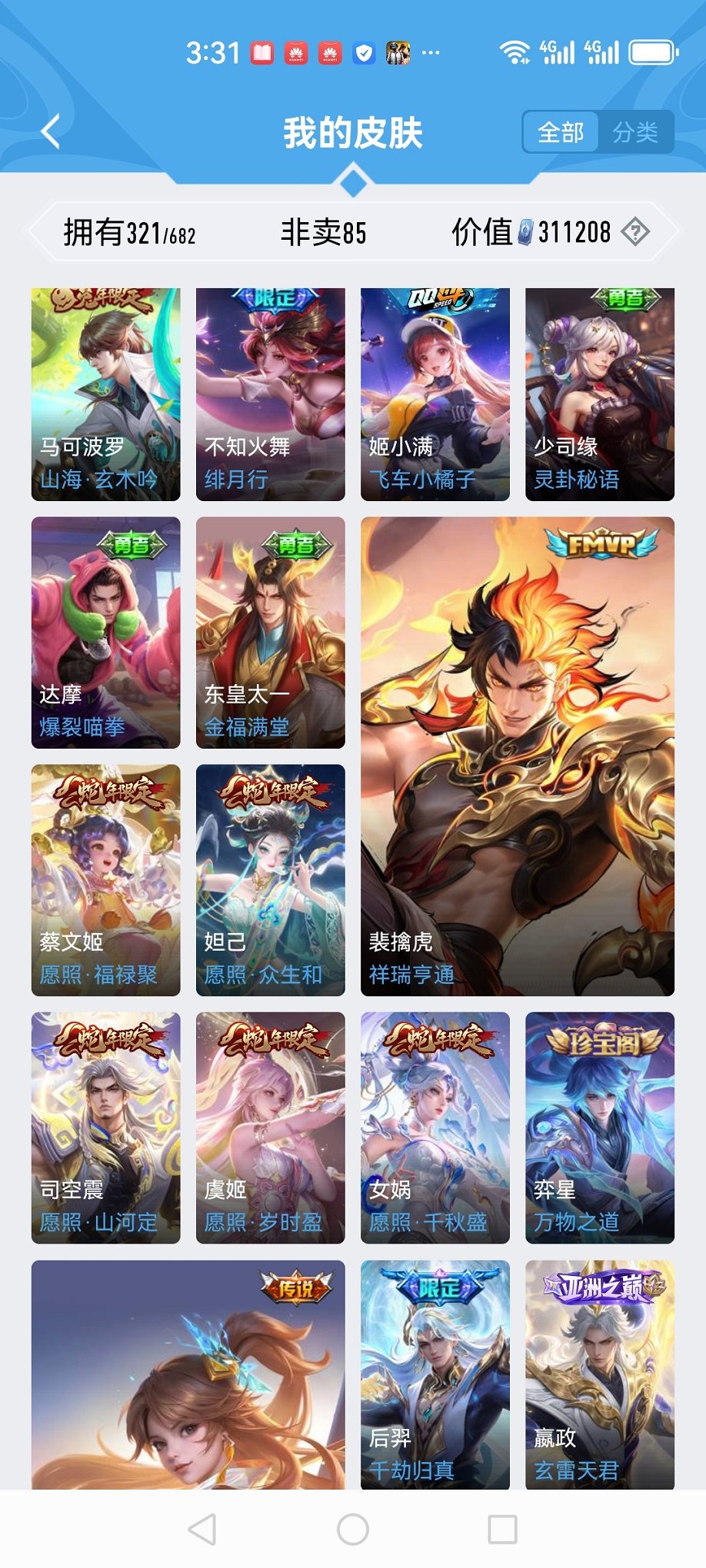The height and width of the screenshot is (1568, 706).
Task: Open 妲己 愿照·众生和 skin
Action: 271,880
